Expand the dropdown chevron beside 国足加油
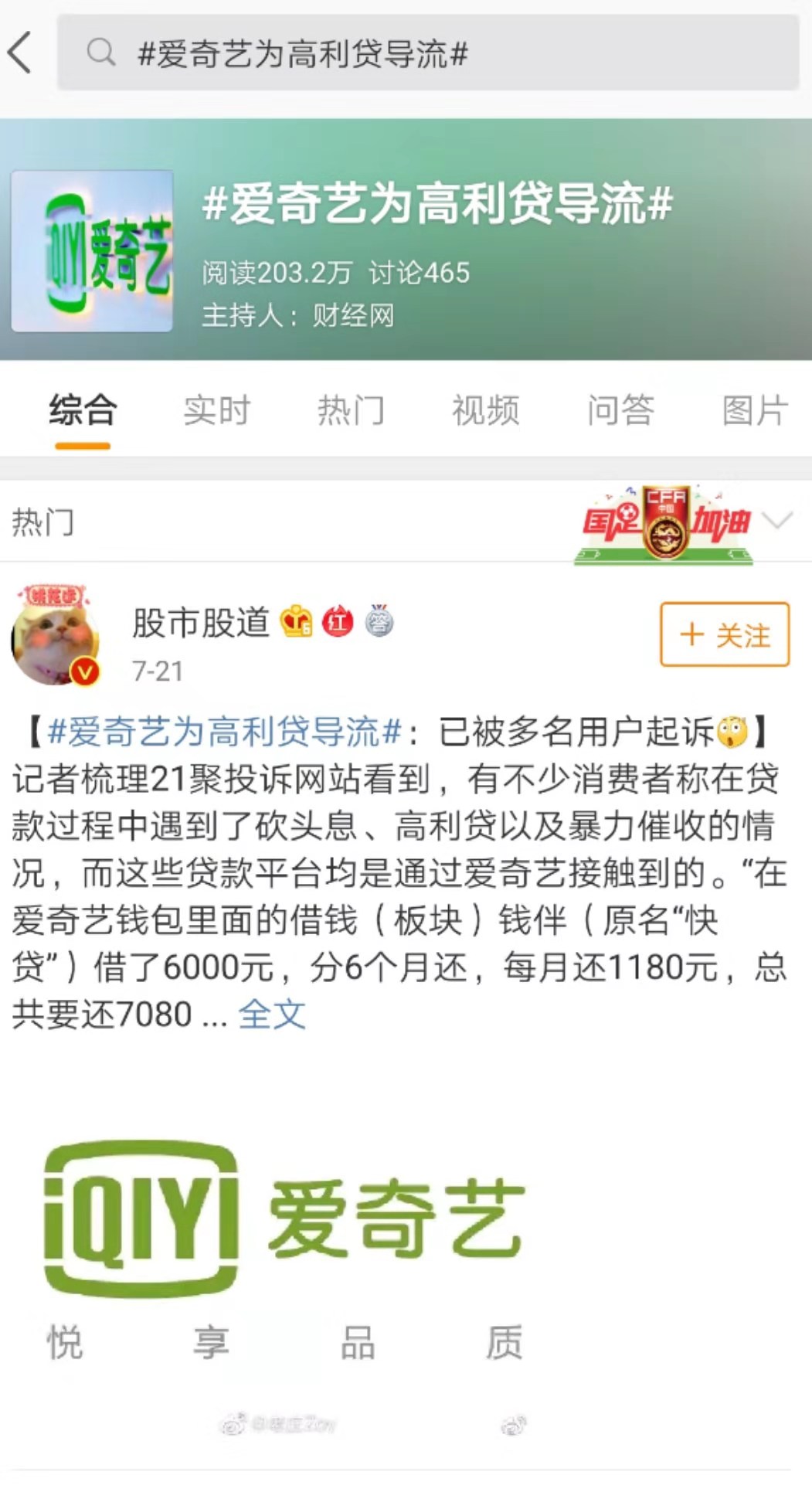The image size is (812, 1492). (776, 522)
